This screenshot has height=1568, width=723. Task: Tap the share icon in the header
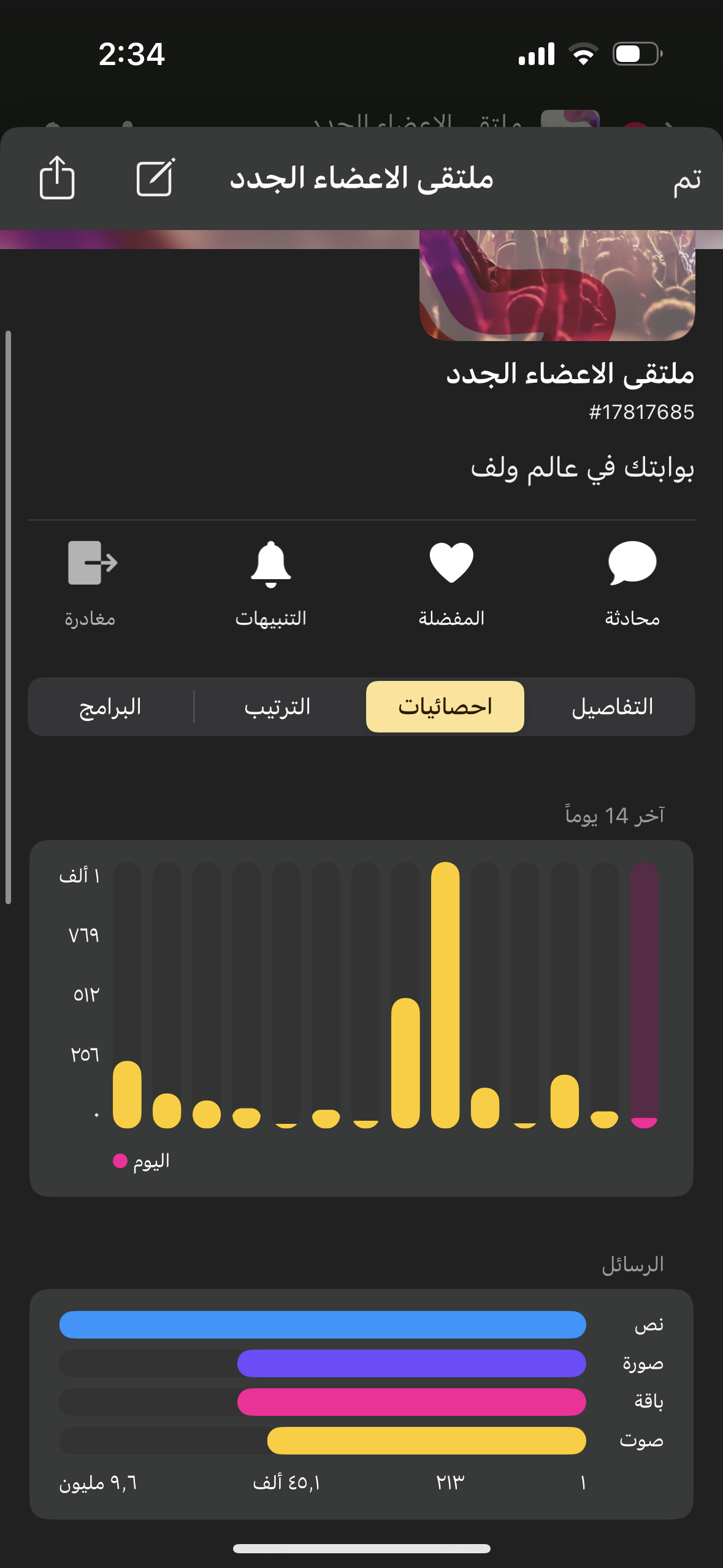point(57,178)
